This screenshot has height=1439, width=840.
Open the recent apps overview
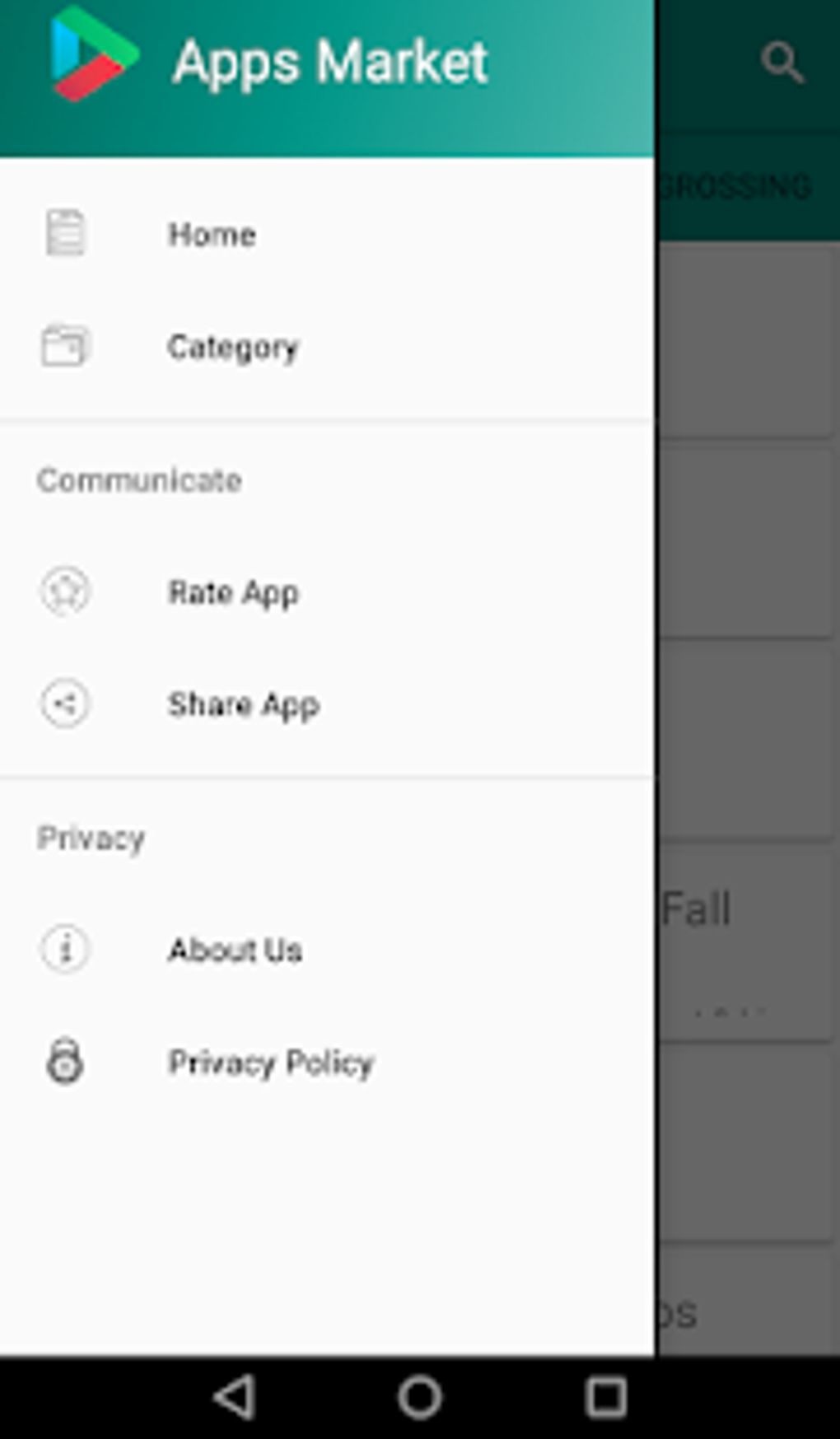tap(605, 1397)
